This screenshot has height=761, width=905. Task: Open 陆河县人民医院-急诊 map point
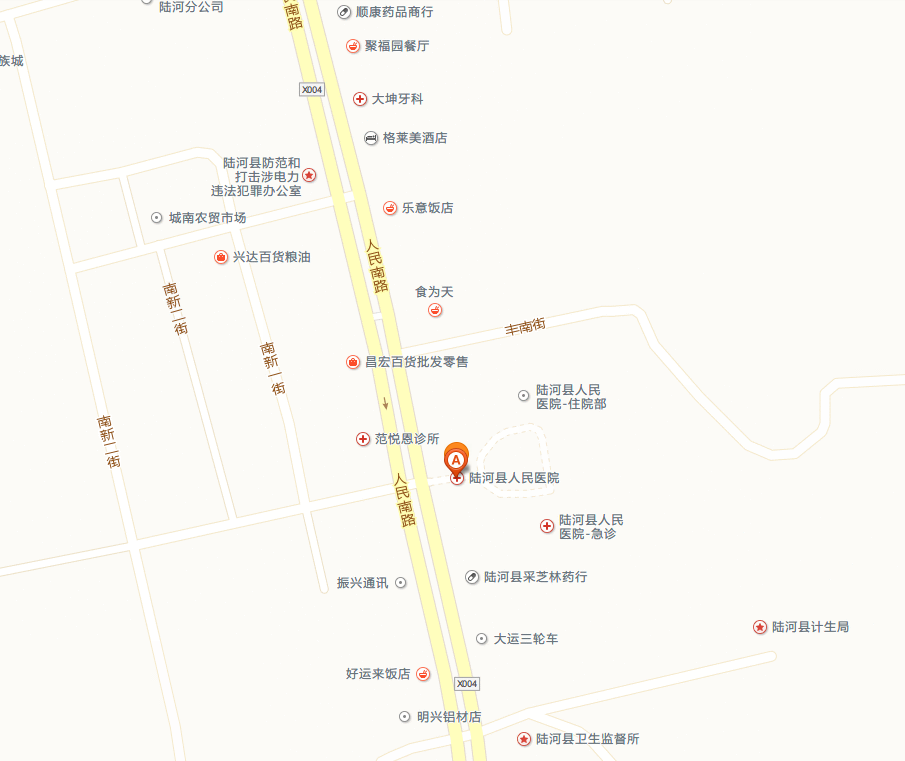click(x=547, y=526)
